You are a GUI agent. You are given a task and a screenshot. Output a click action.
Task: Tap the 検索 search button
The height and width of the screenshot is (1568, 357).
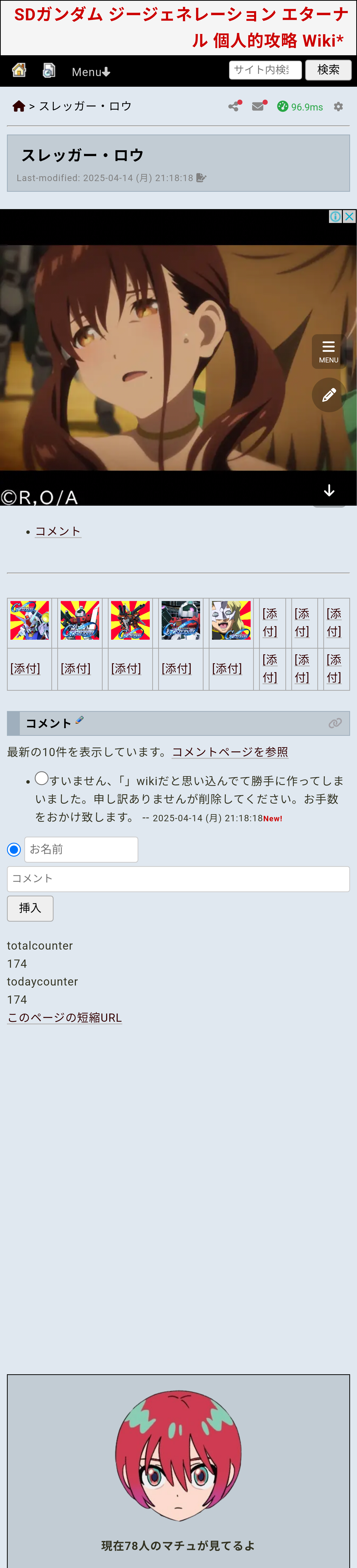[328, 70]
